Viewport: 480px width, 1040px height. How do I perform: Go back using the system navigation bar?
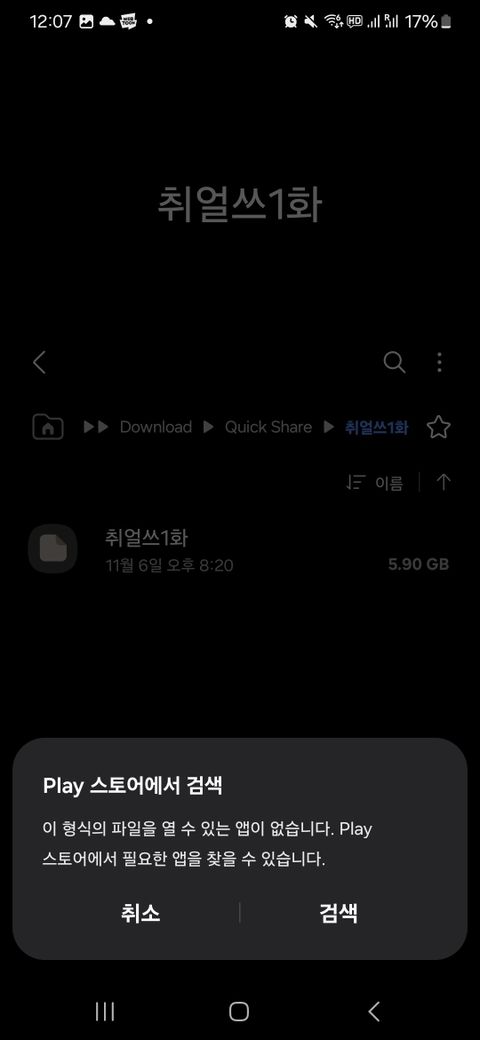374,1011
